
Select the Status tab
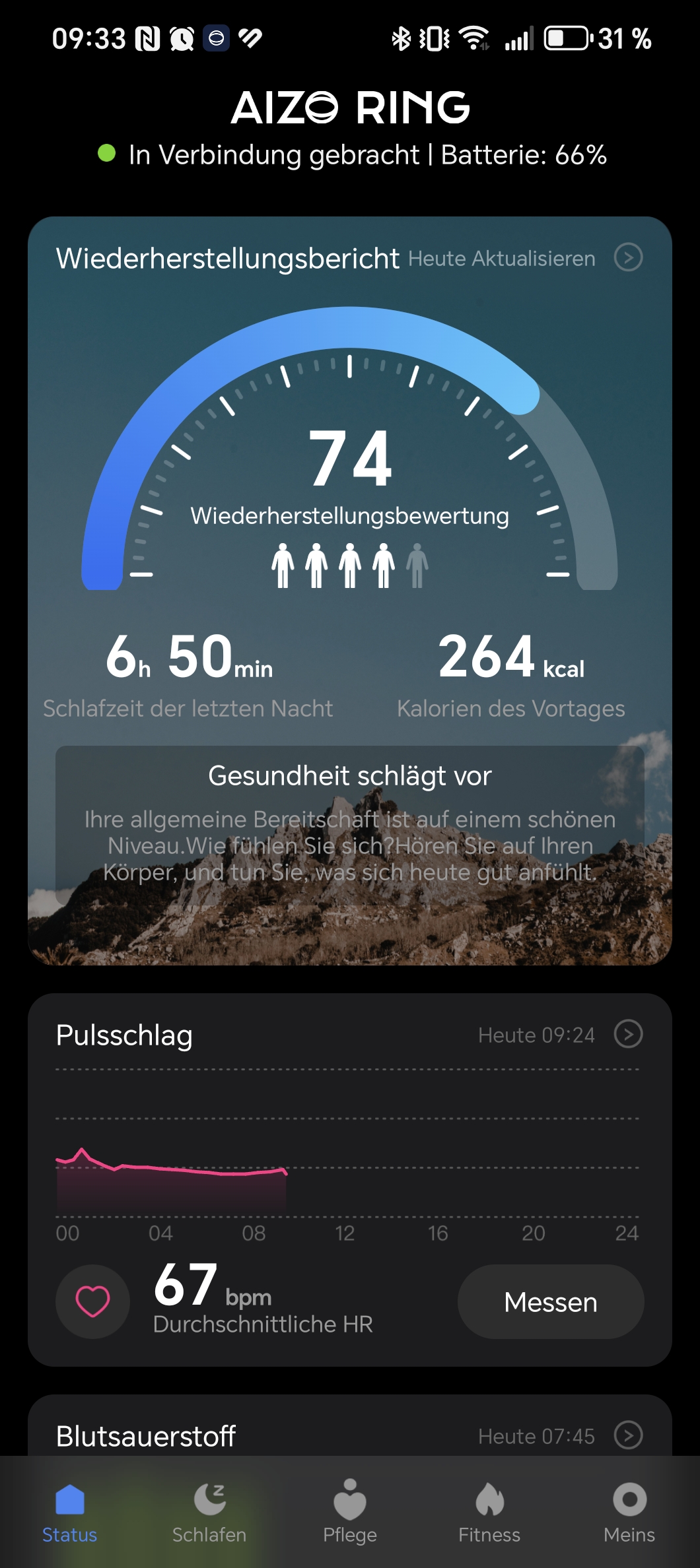tap(70, 1513)
